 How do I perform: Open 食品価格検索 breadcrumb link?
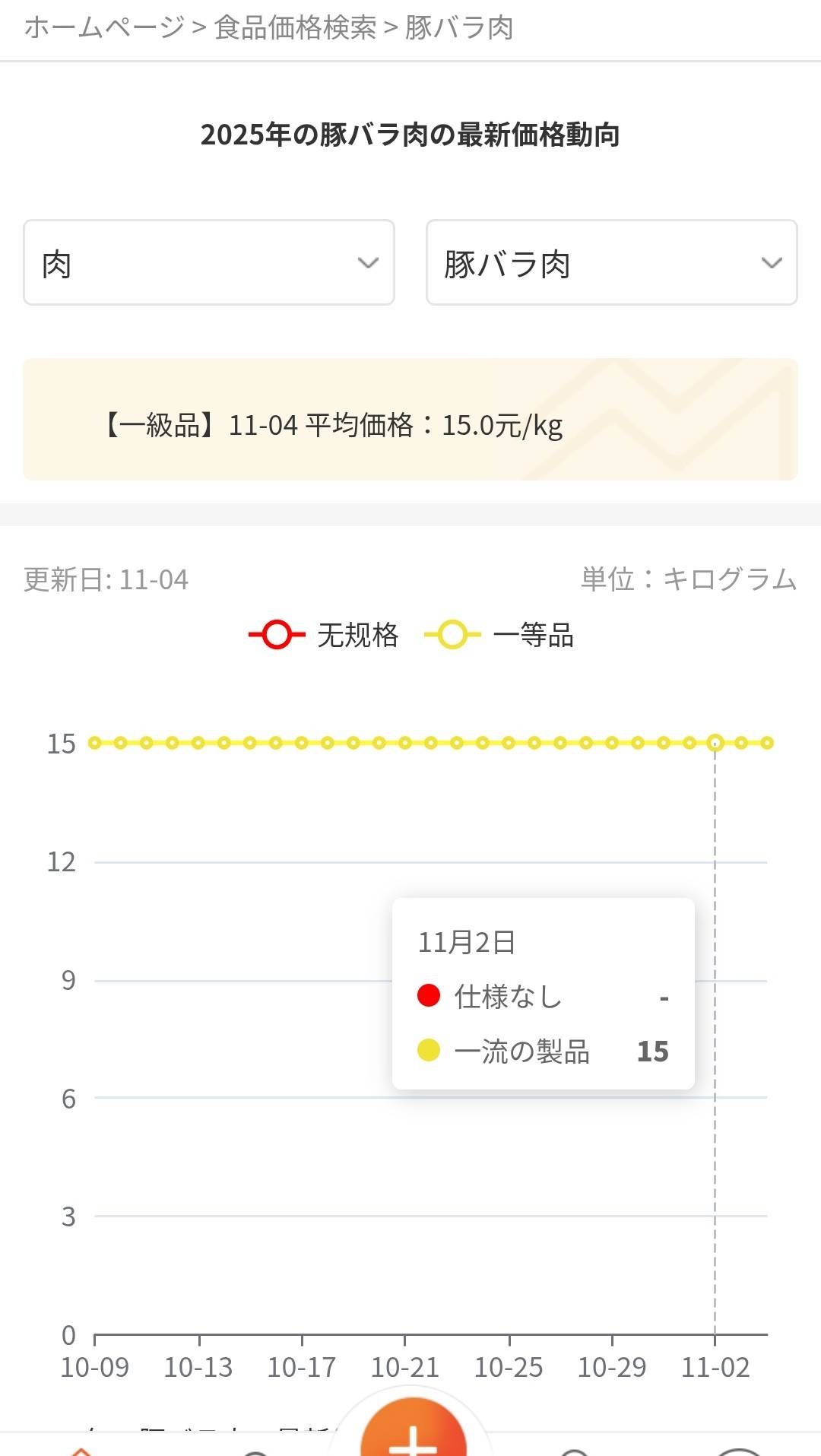(x=295, y=28)
